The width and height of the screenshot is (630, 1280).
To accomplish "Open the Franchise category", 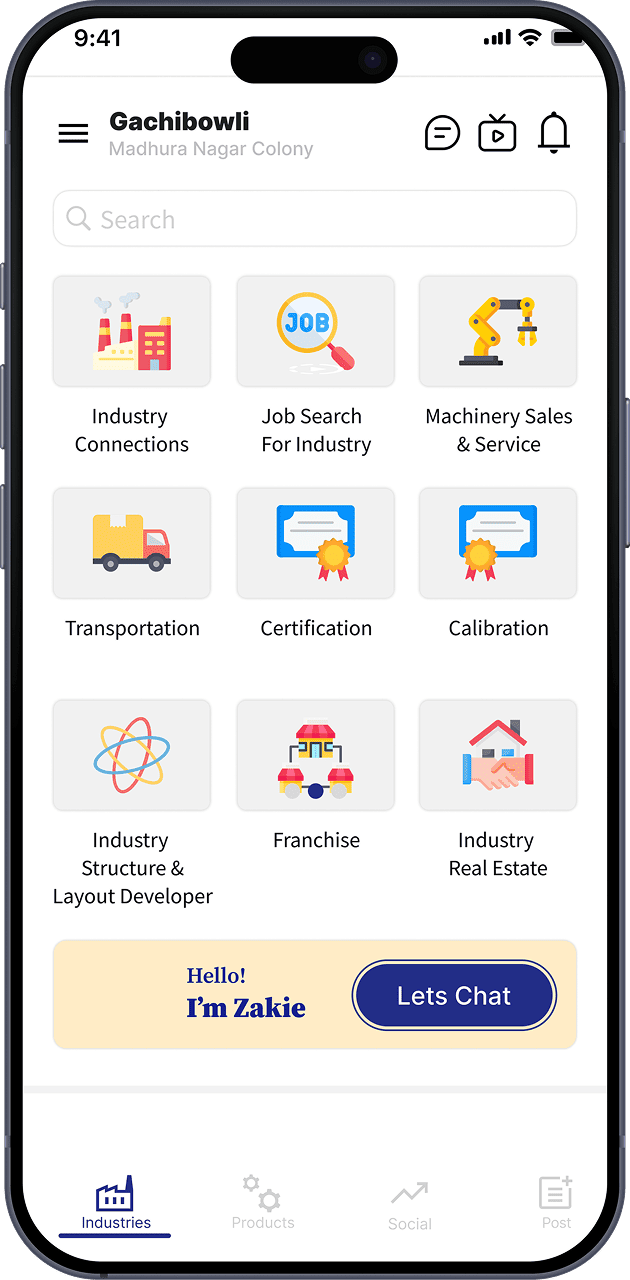I will [x=315, y=756].
